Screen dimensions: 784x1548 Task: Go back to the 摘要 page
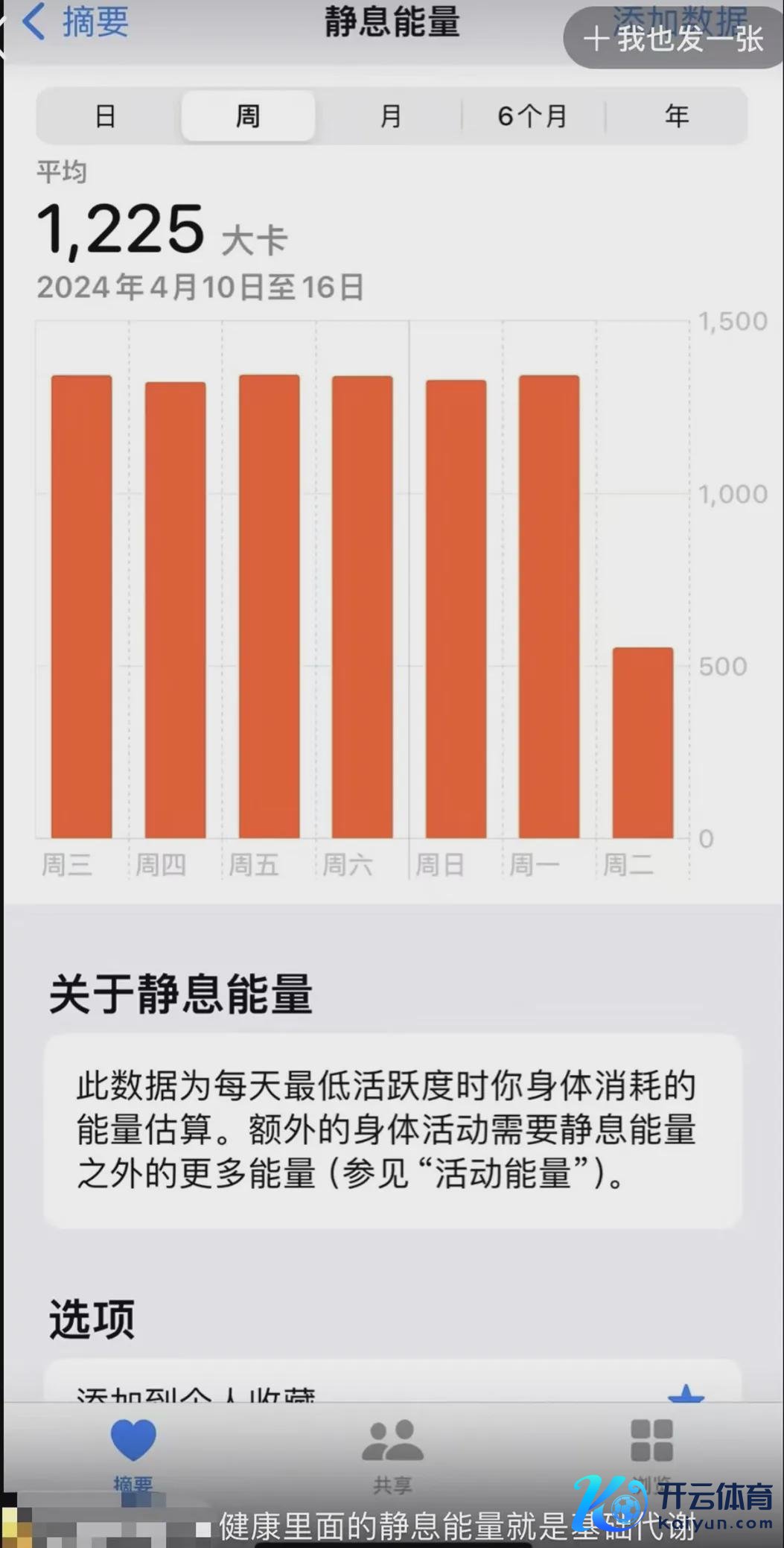[74, 22]
